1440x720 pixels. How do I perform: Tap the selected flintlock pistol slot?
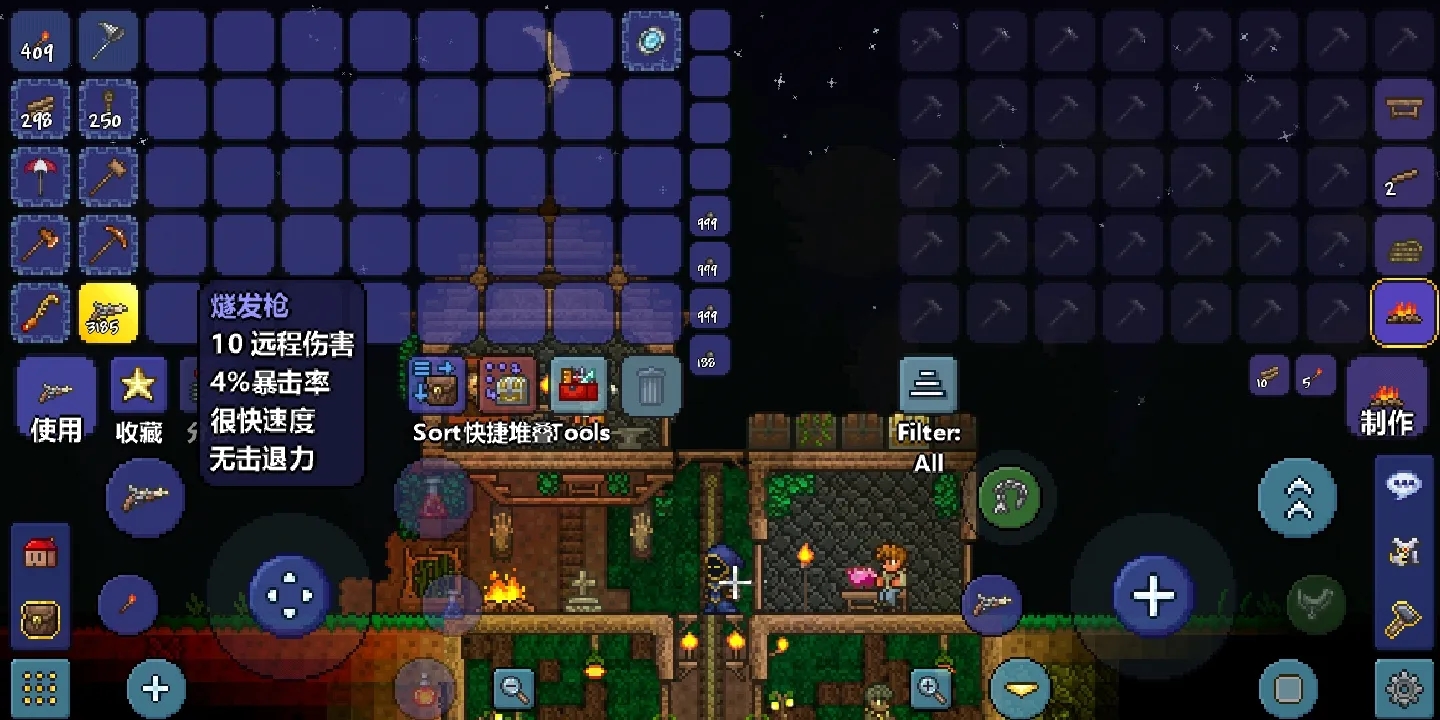pos(108,313)
